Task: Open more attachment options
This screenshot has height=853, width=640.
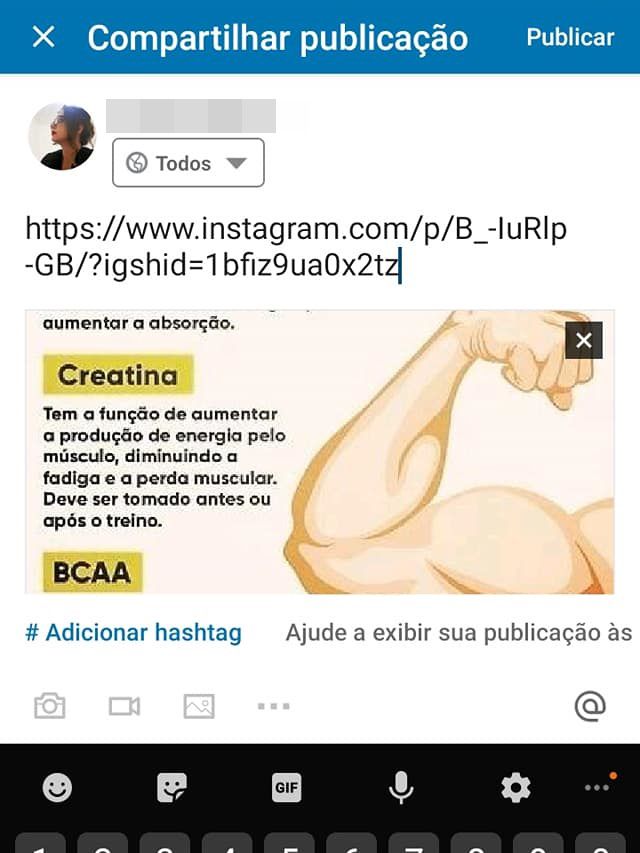Action: point(273,706)
